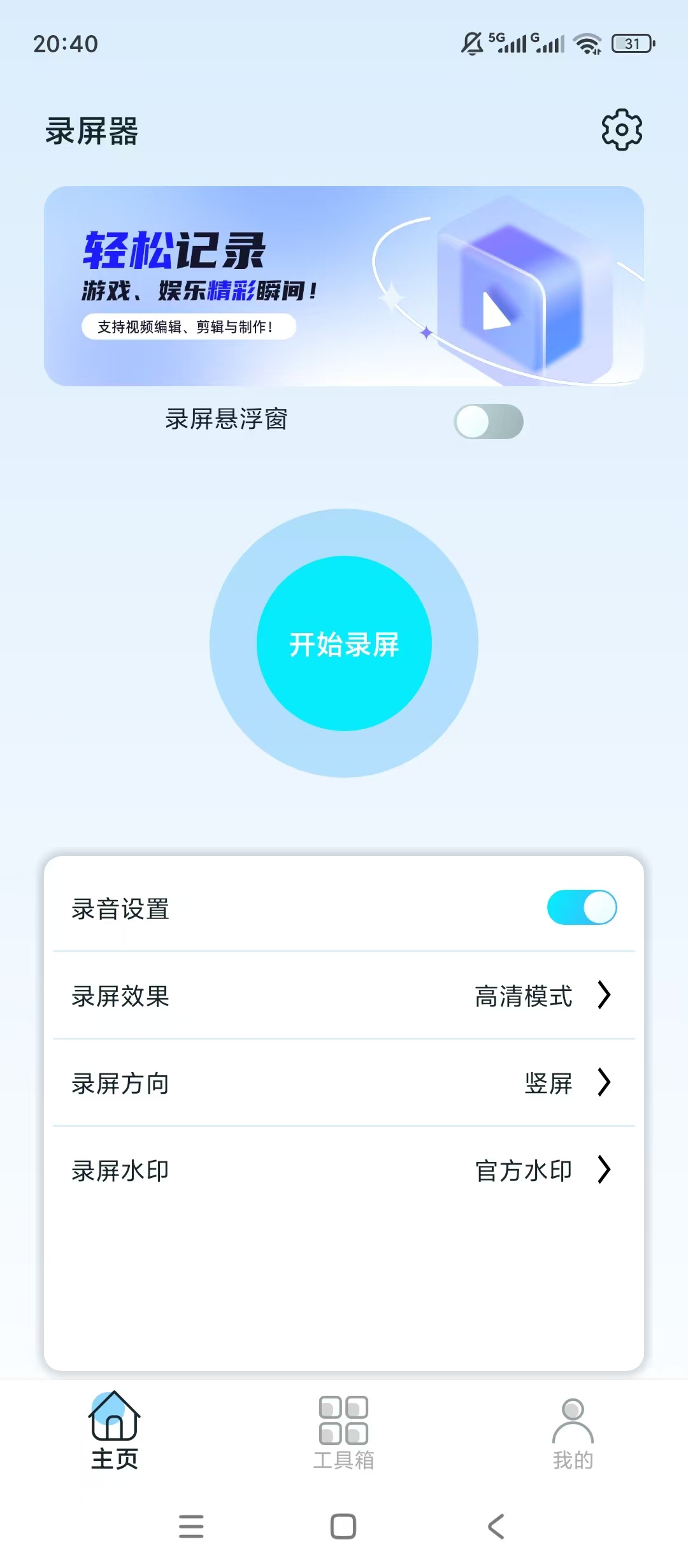This screenshot has height=1568, width=688.
Task: Turn off the 录音设置 audio switch
Action: pos(582,907)
